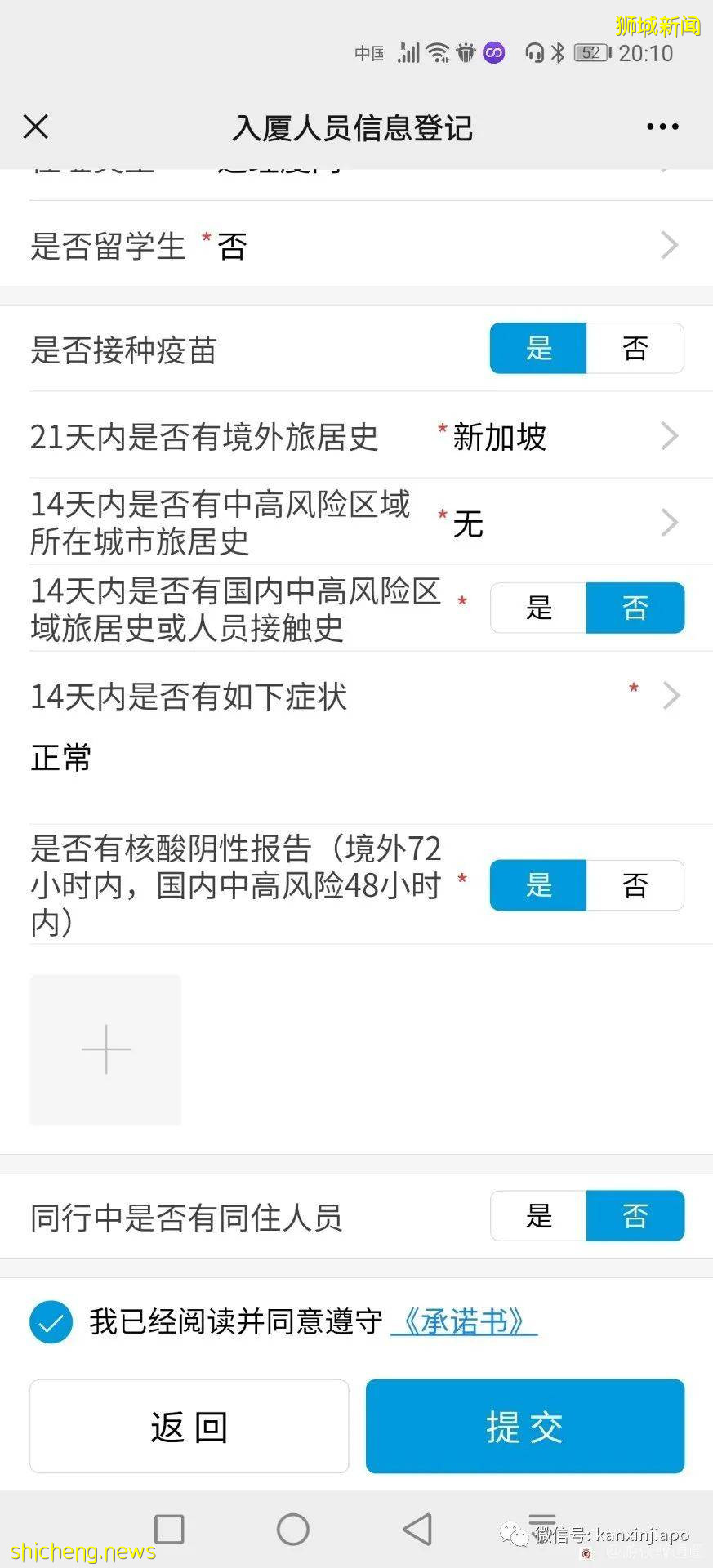The height and width of the screenshot is (1568, 713).
Task: Close the 入厦人员信息登记 form with the X
Action: tap(35, 127)
